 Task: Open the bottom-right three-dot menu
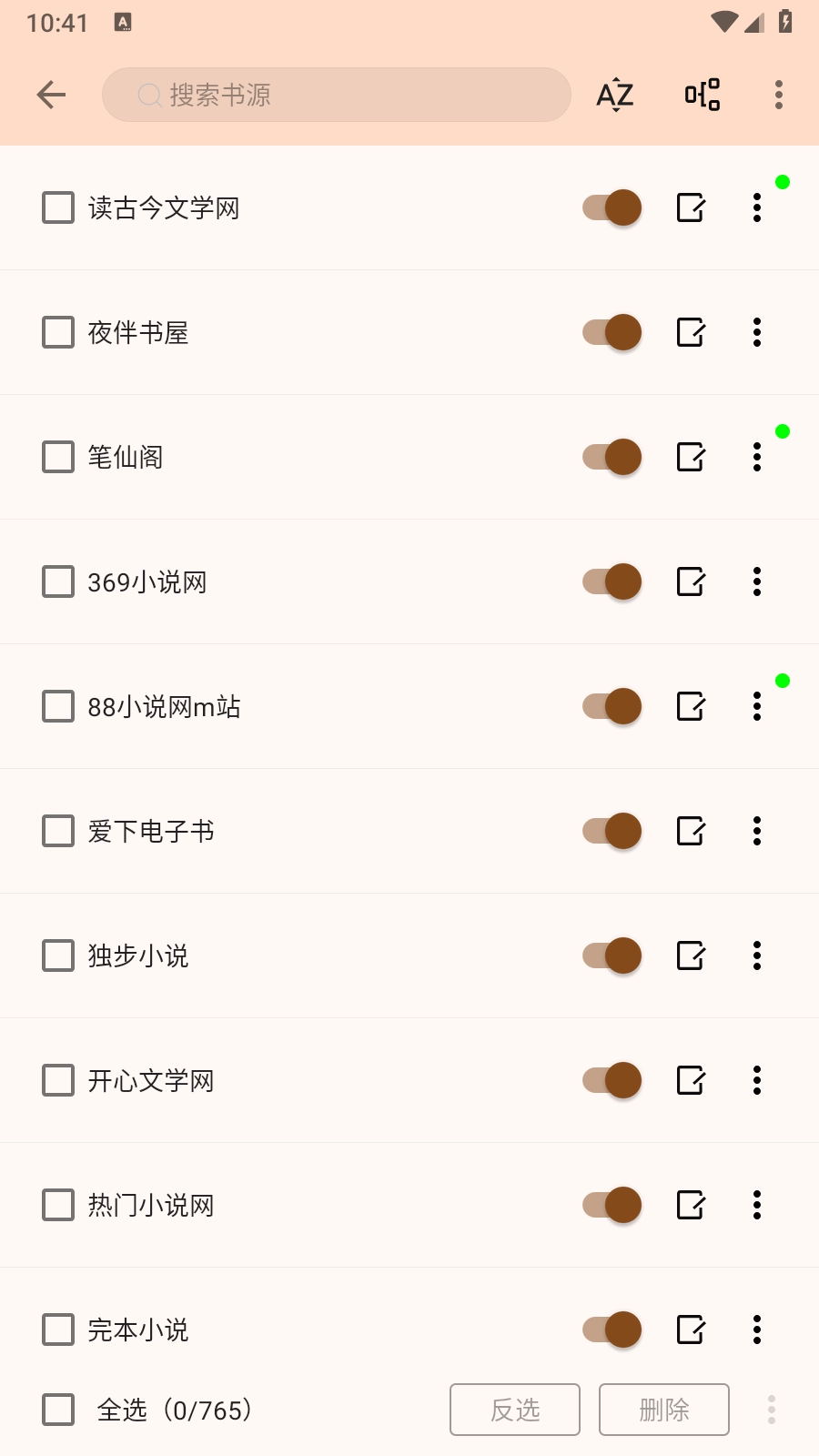click(x=771, y=1410)
